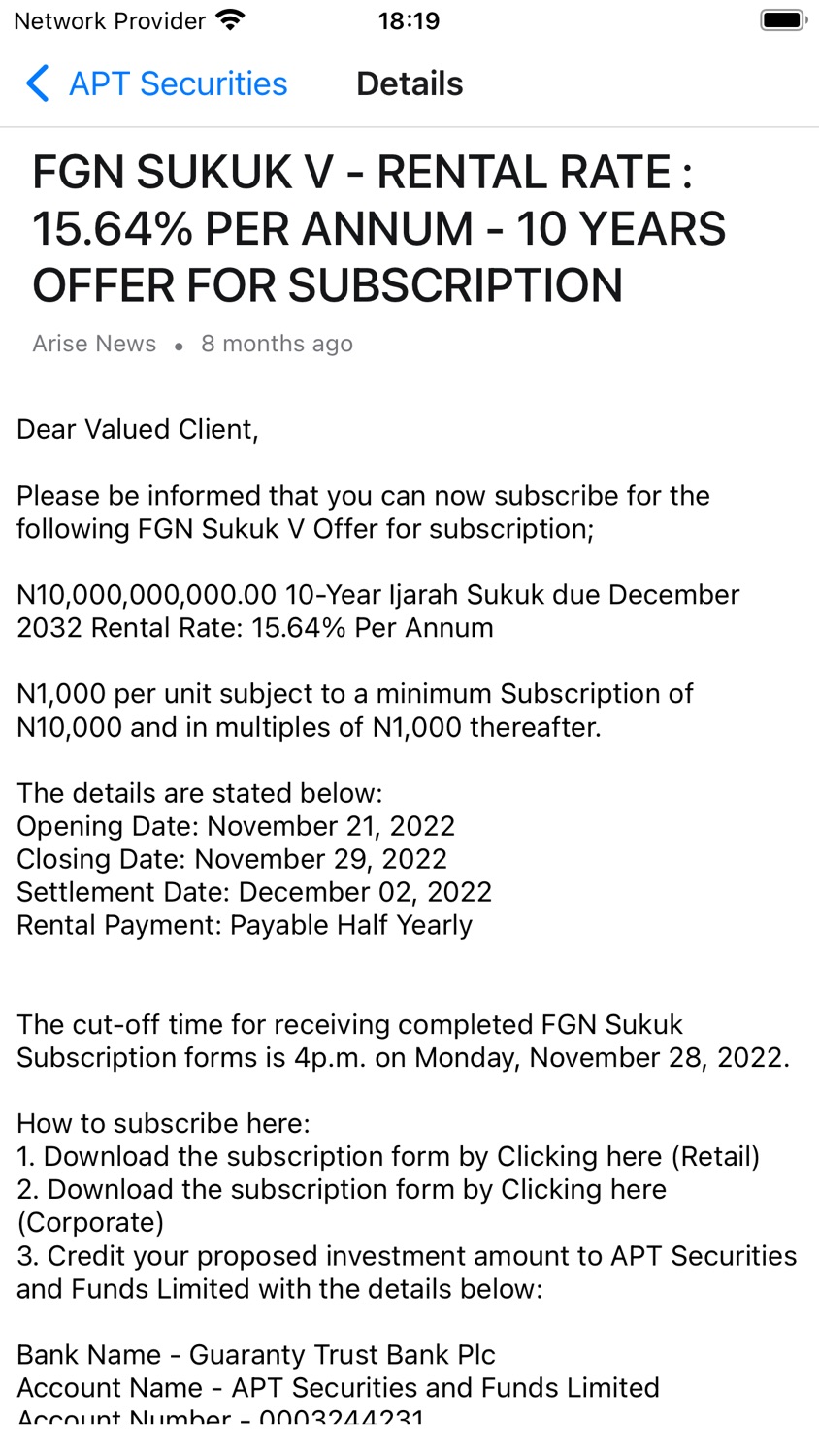The height and width of the screenshot is (1456, 819).
Task: Go back to APT Securities
Action: click(x=157, y=83)
